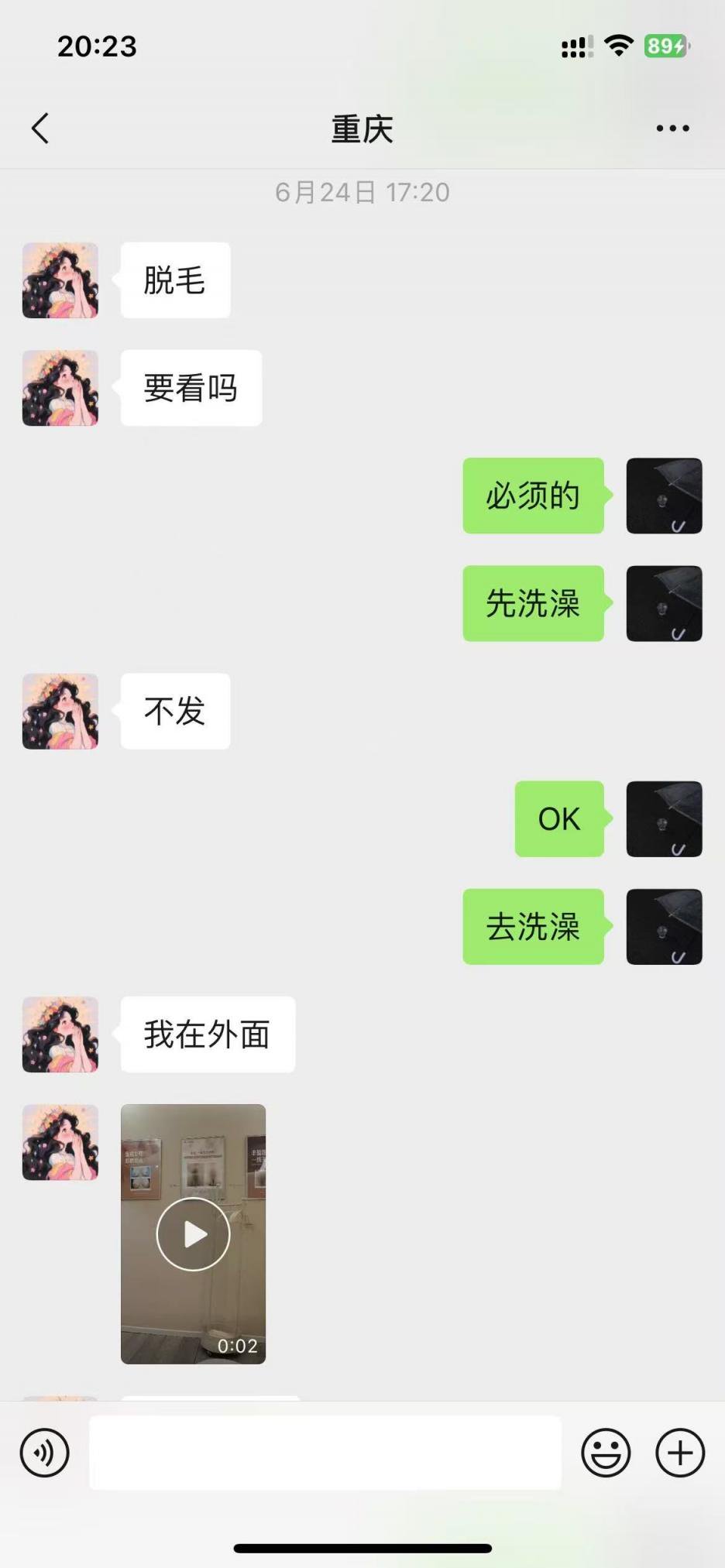Open the plus attachments menu
This screenshot has height=1568, width=725.
click(680, 1453)
